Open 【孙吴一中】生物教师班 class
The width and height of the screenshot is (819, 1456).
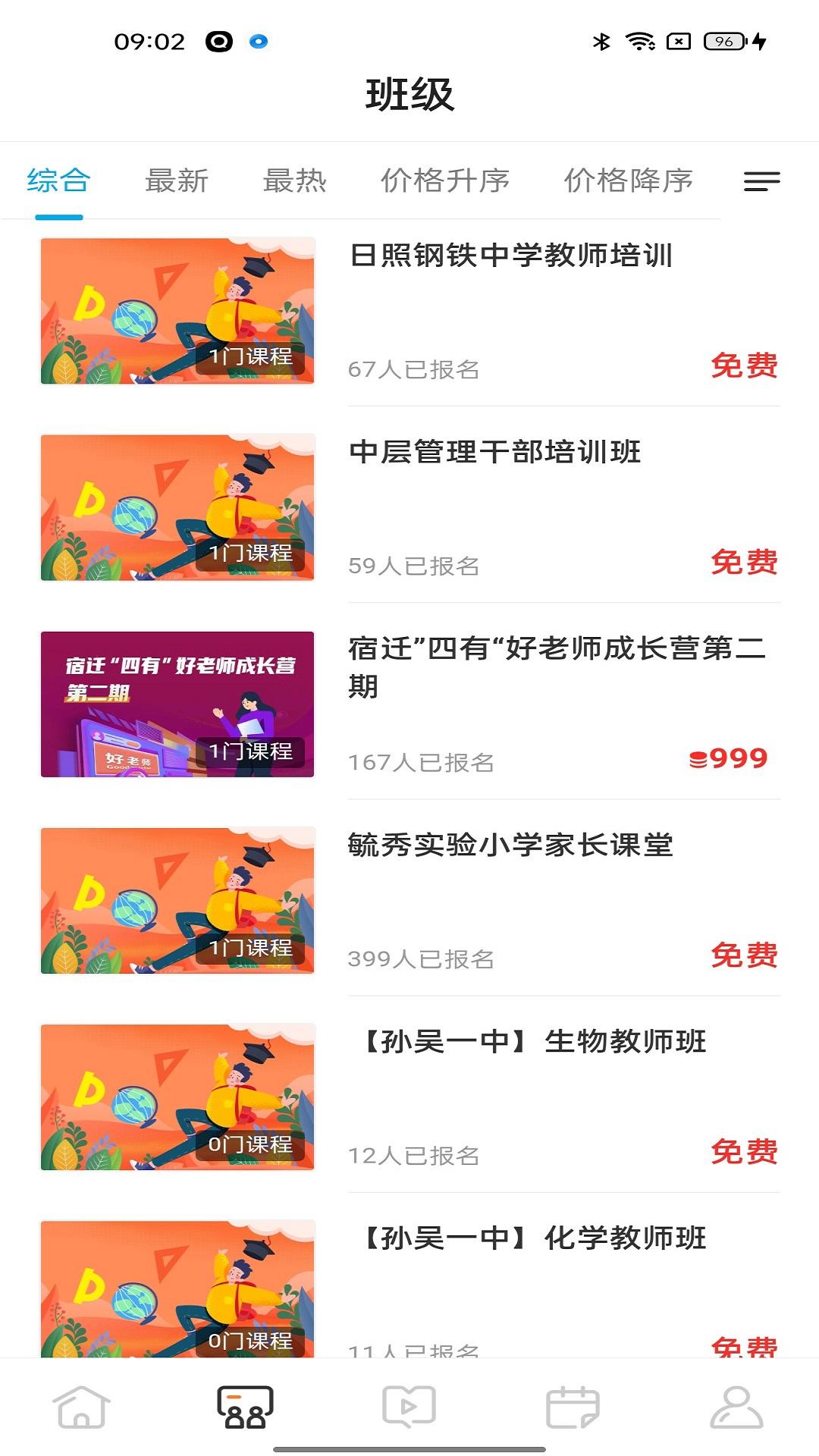click(x=535, y=1041)
